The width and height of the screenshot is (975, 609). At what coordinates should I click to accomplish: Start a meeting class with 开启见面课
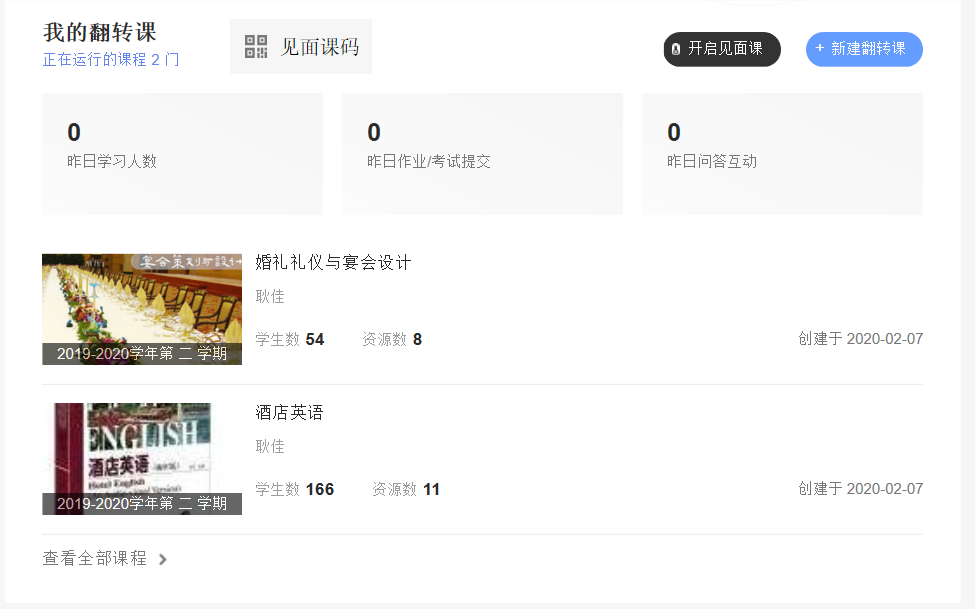coord(722,49)
